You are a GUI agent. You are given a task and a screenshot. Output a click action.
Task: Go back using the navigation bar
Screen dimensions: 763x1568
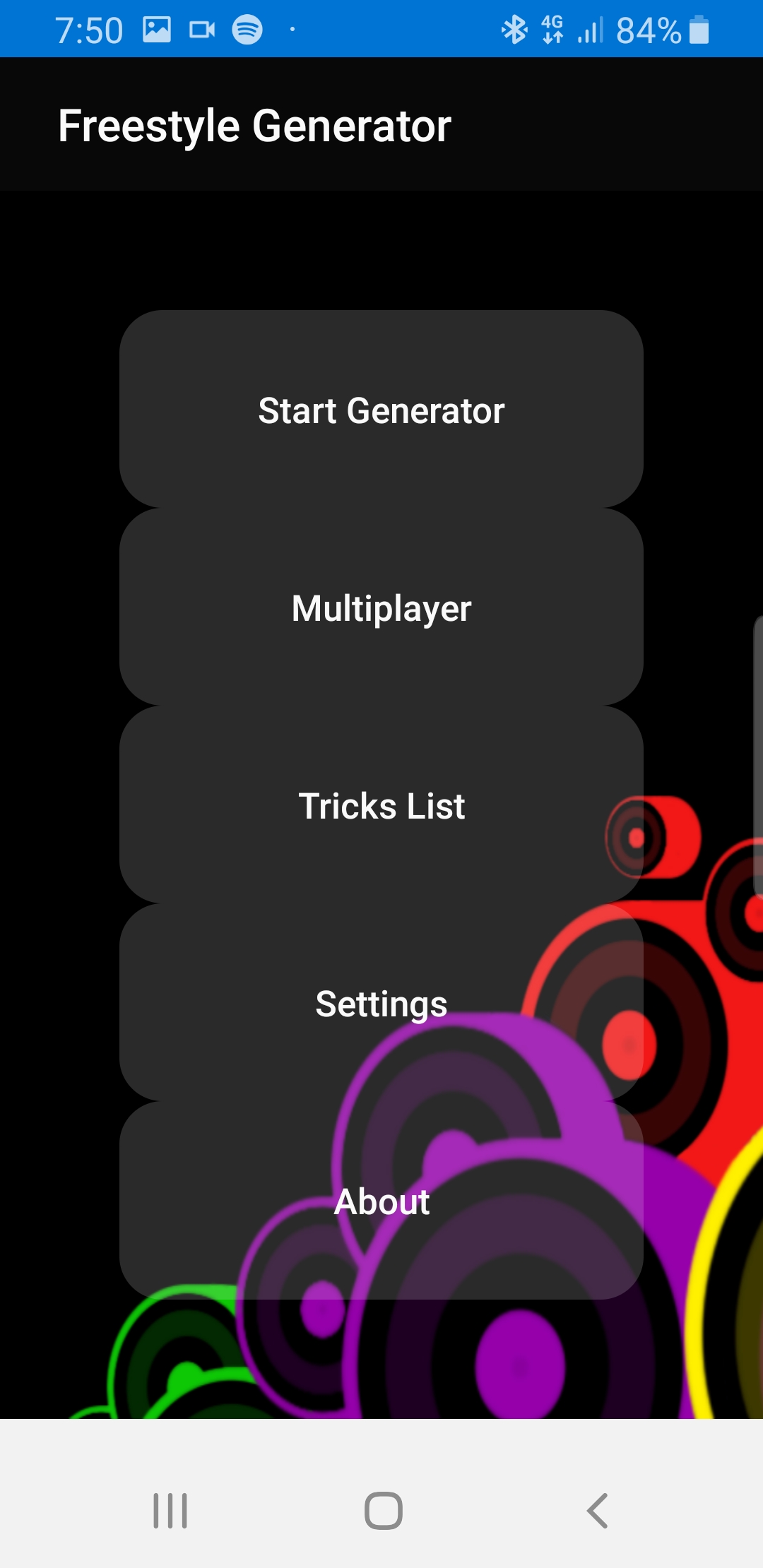[597, 1511]
